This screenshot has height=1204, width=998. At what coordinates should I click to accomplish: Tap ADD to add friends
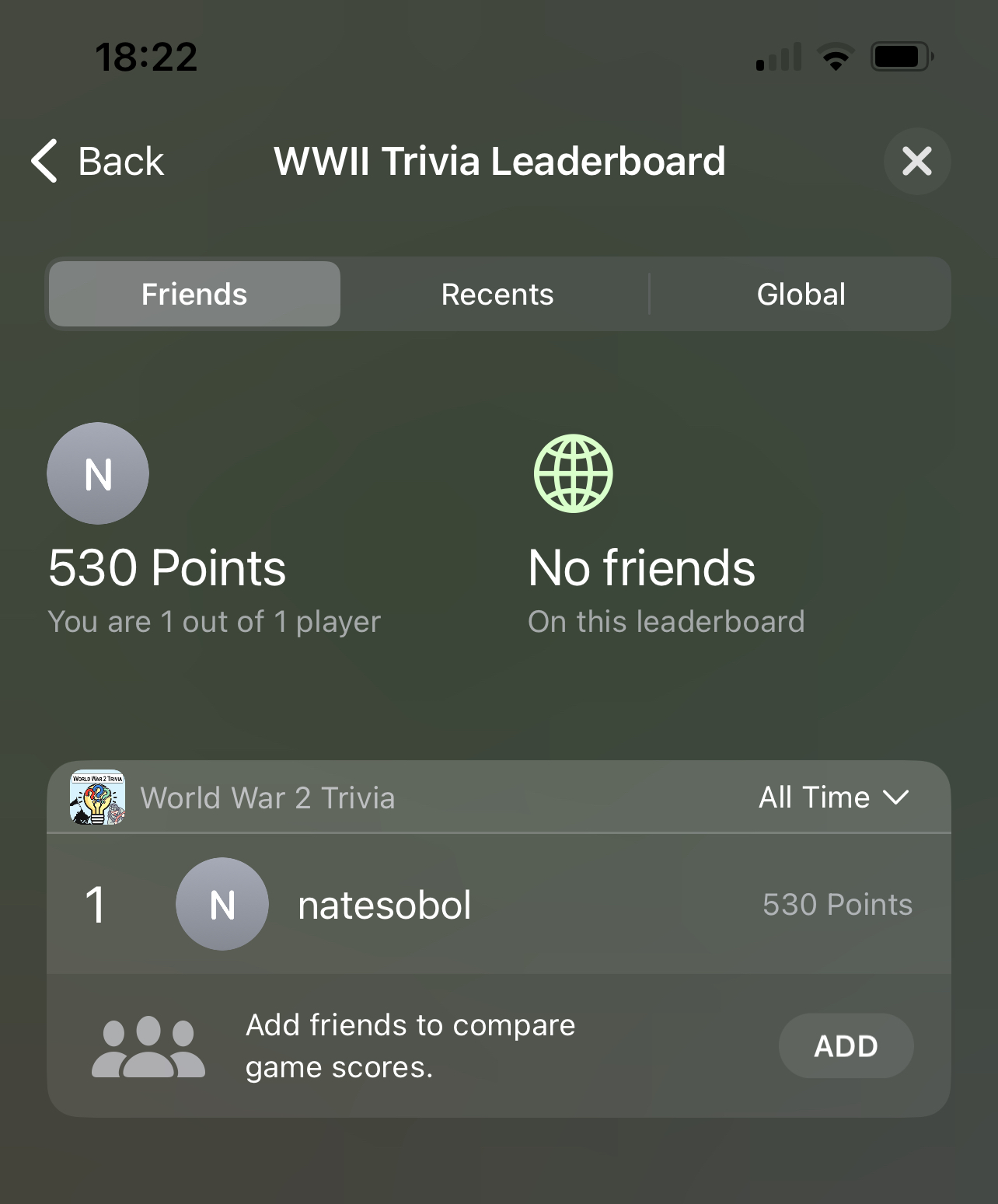click(x=846, y=1046)
